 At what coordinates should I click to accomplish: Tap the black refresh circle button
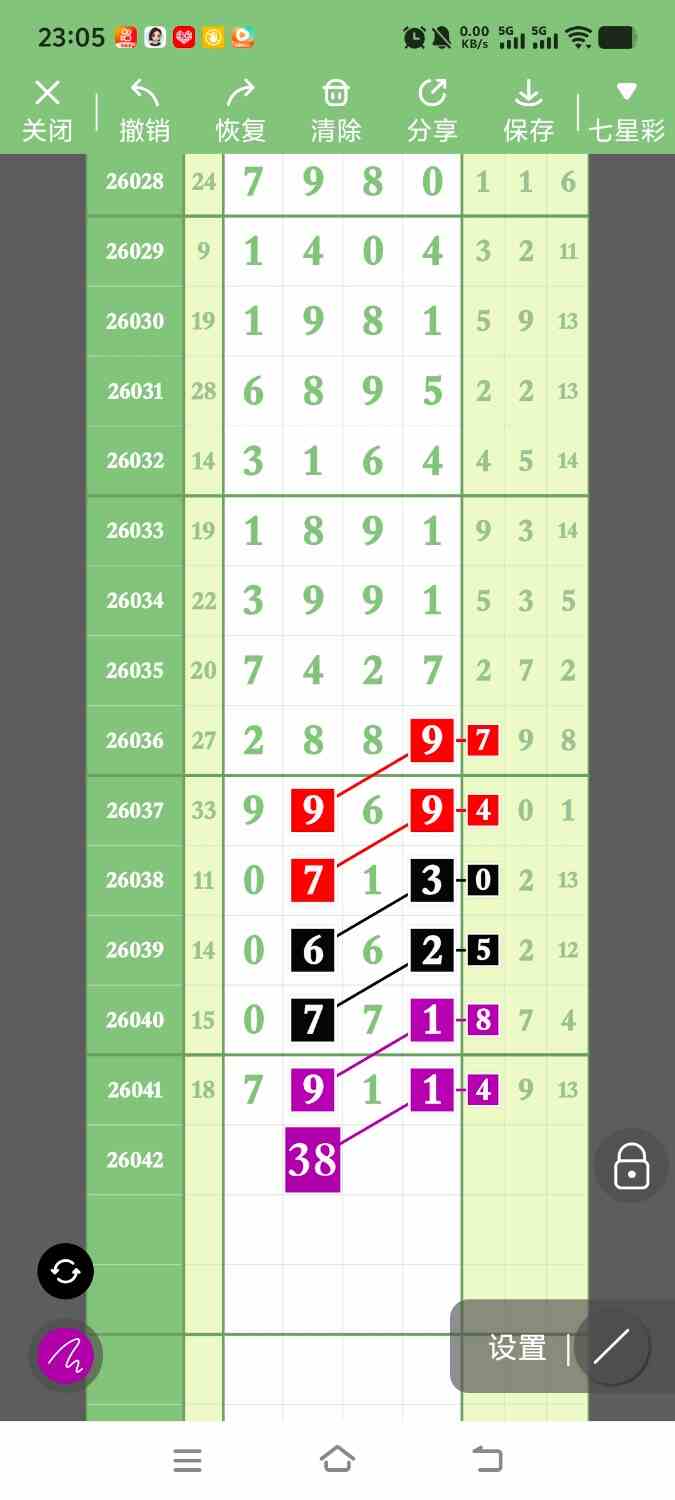click(x=65, y=1272)
